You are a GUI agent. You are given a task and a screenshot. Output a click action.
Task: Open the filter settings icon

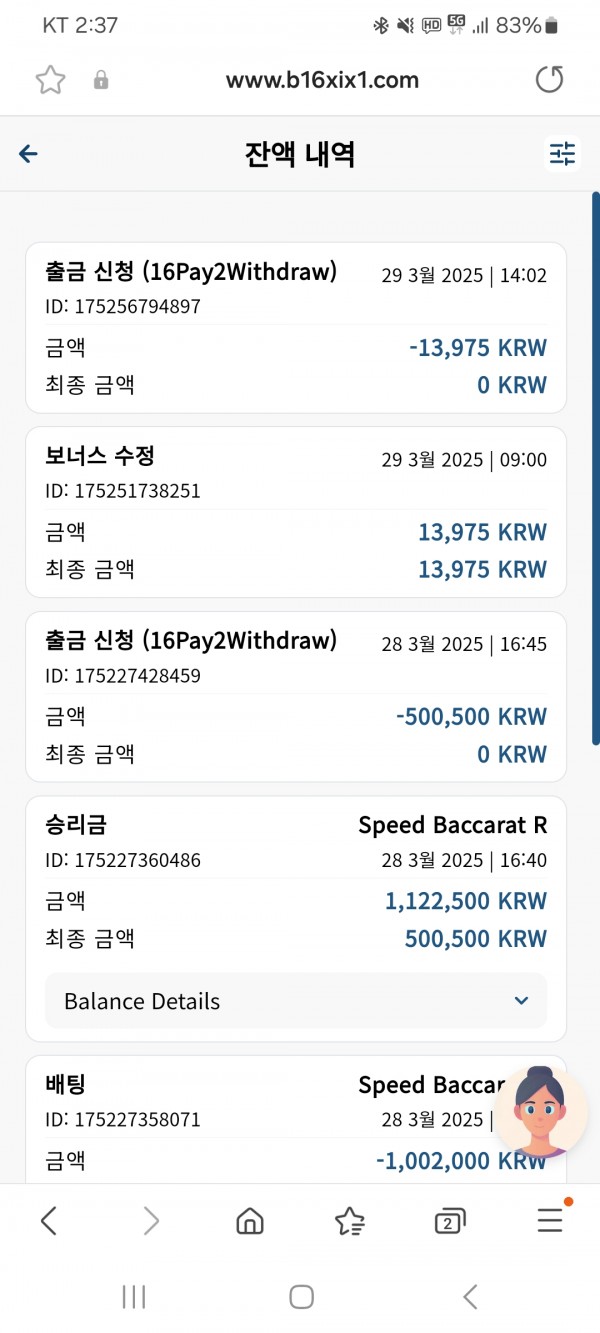563,153
